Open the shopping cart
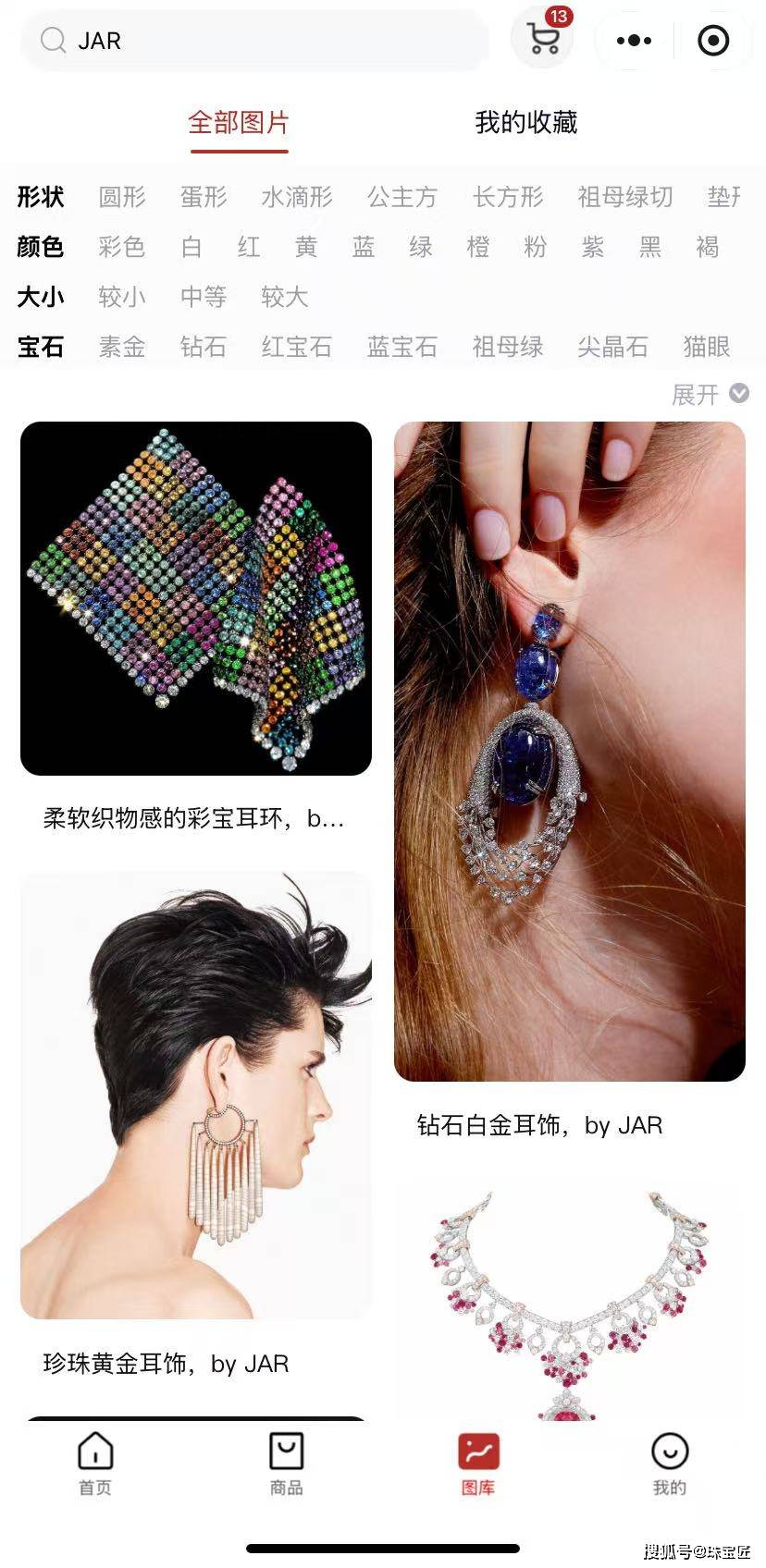The height and width of the screenshot is (1568, 766). point(542,40)
